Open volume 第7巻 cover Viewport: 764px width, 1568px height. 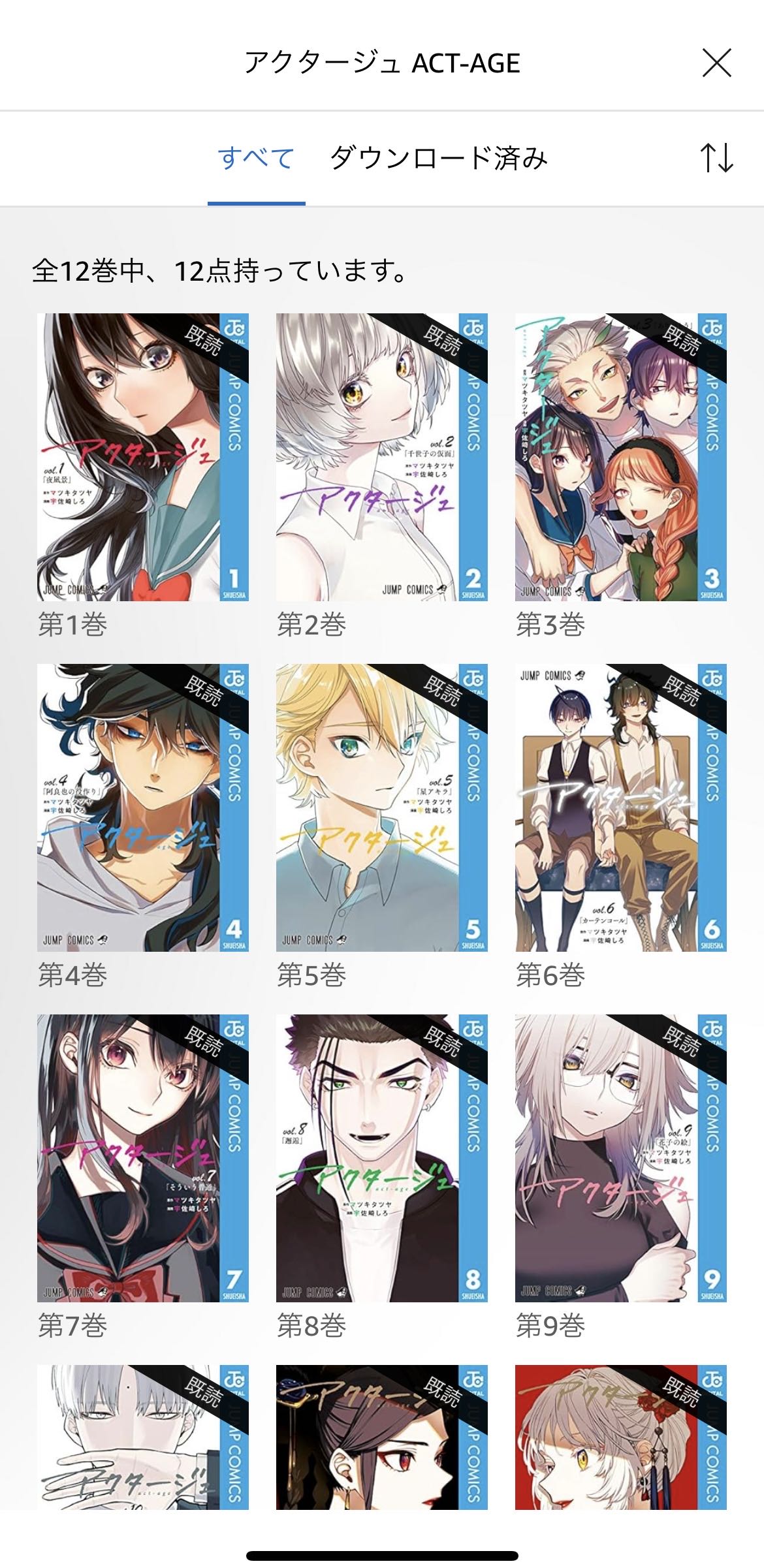tap(142, 1158)
